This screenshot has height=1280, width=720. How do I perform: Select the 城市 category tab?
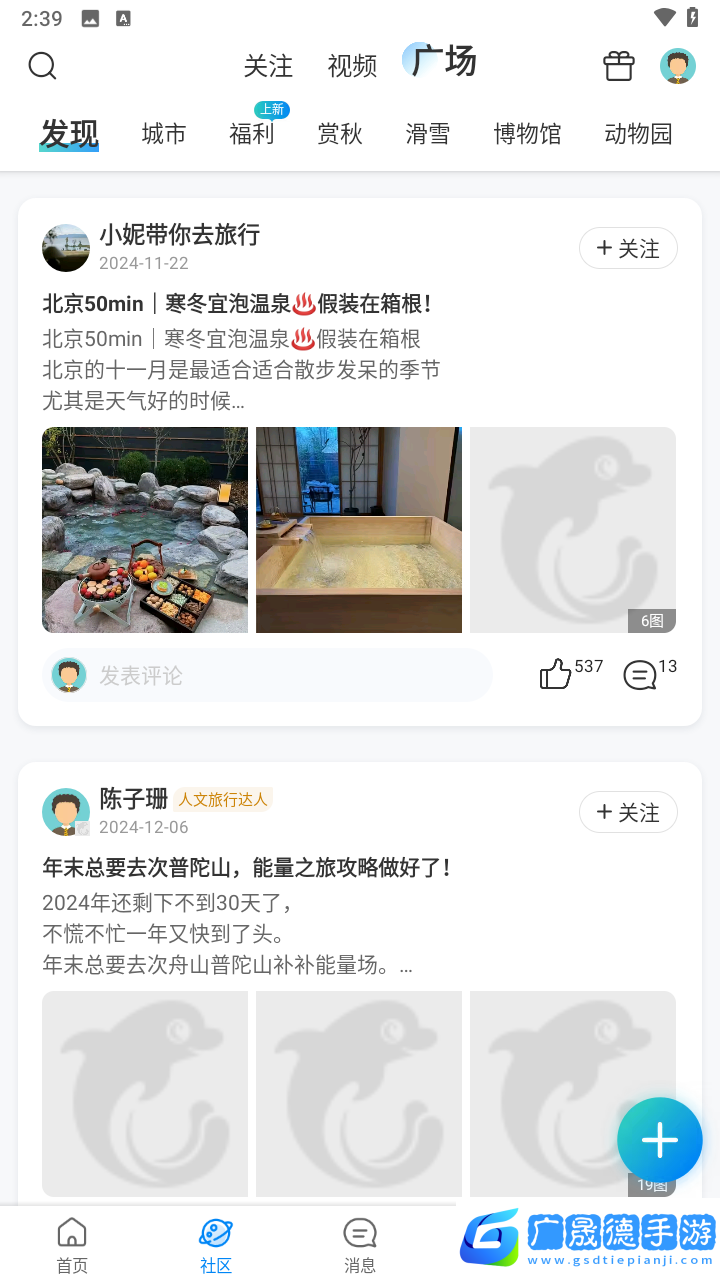coord(164,134)
